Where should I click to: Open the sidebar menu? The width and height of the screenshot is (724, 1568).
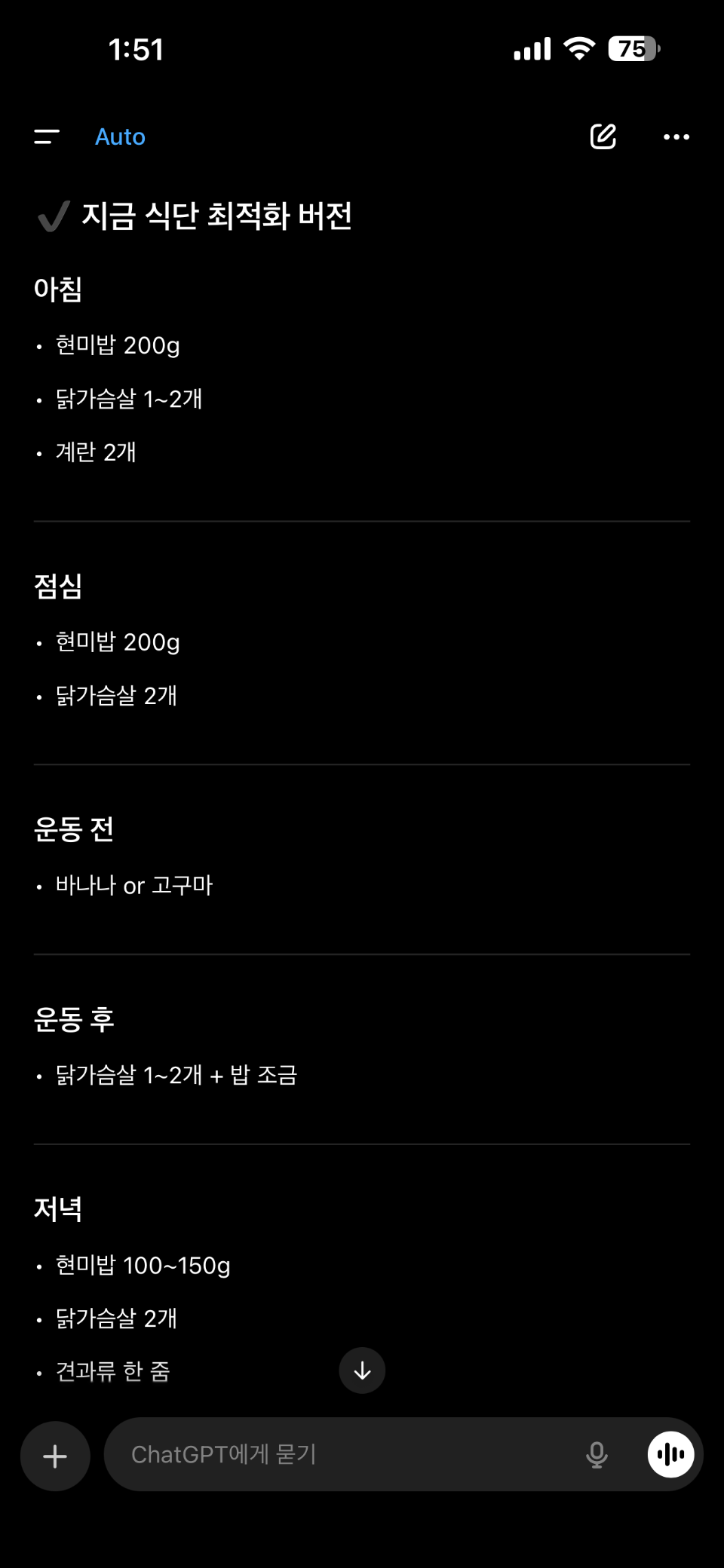click(47, 136)
